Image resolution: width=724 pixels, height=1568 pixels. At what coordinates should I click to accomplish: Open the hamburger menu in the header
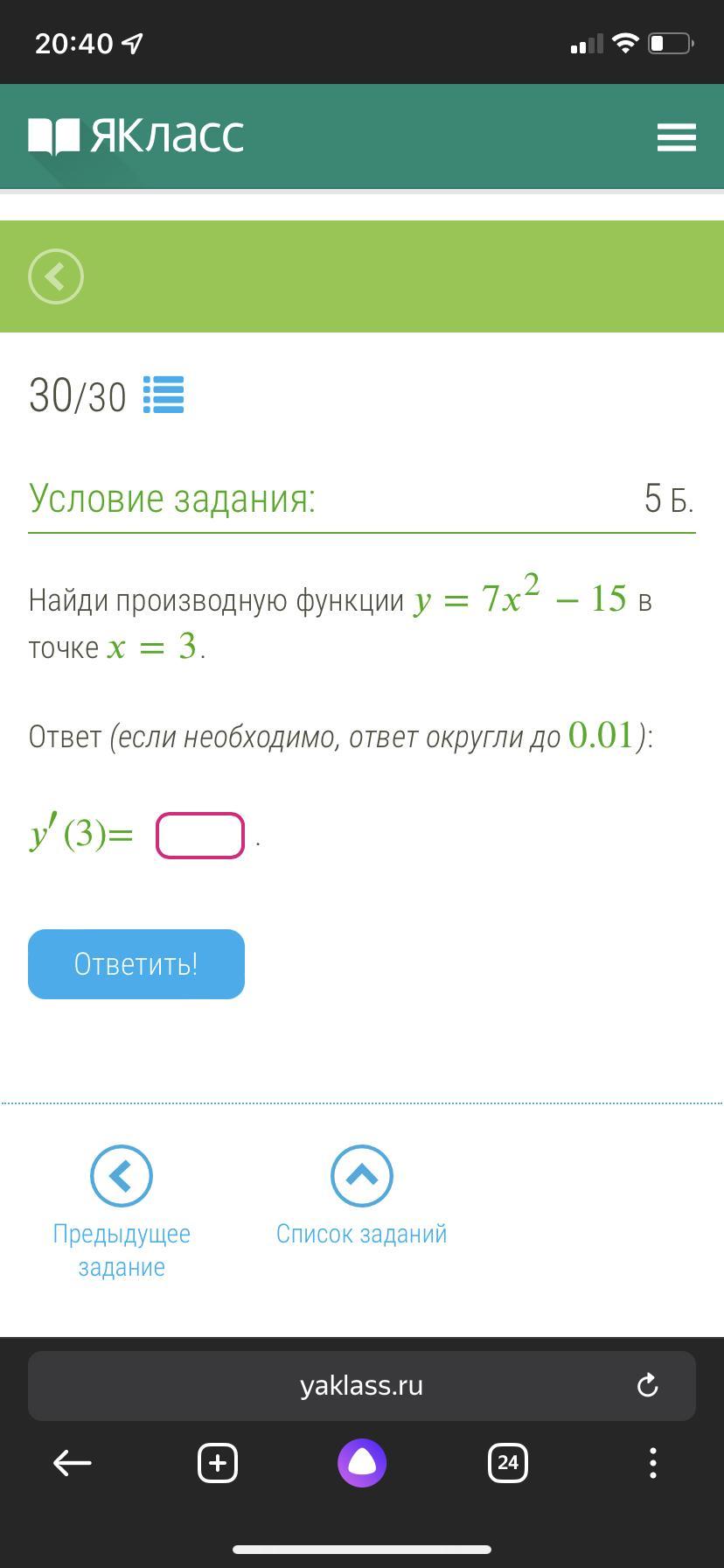[676, 137]
